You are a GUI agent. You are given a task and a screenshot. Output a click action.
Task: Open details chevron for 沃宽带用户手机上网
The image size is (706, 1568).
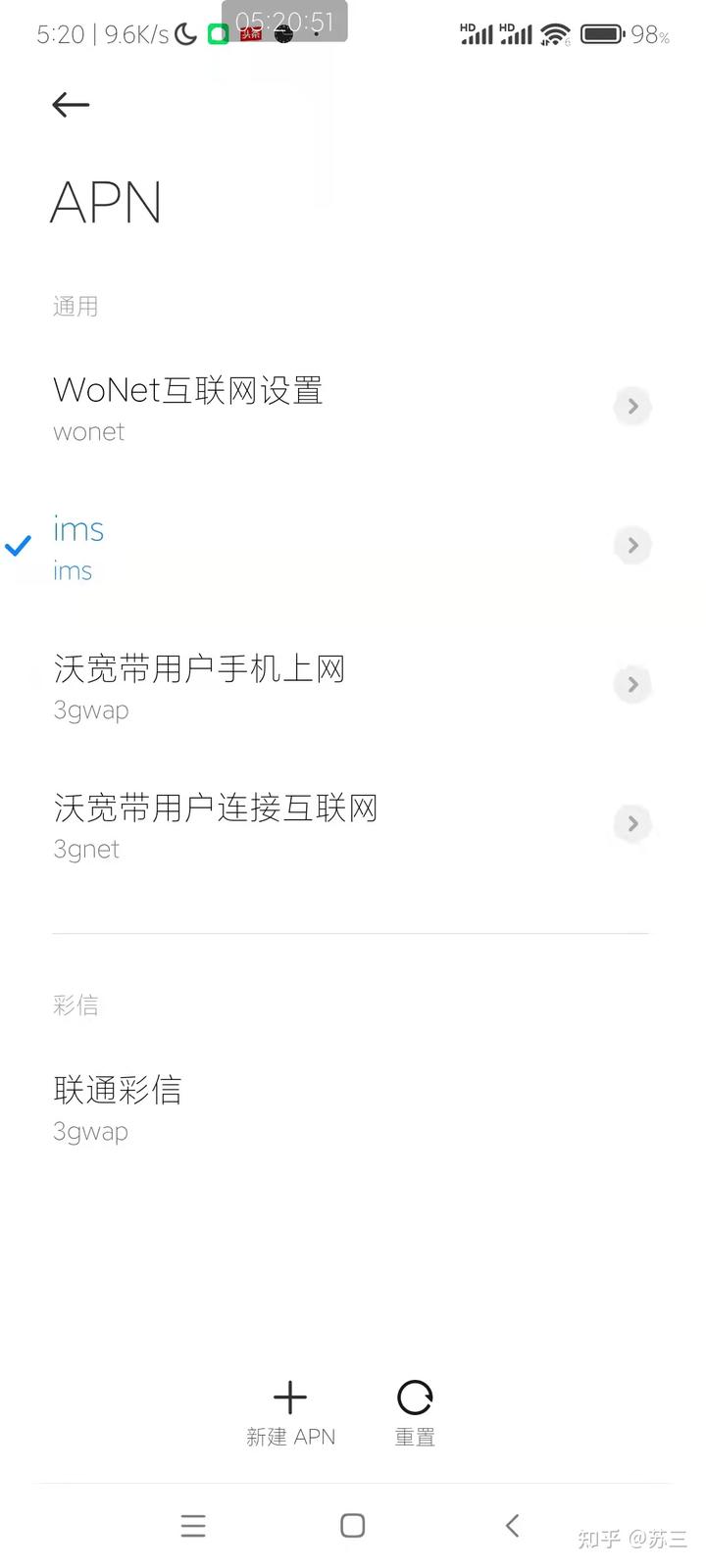point(632,684)
